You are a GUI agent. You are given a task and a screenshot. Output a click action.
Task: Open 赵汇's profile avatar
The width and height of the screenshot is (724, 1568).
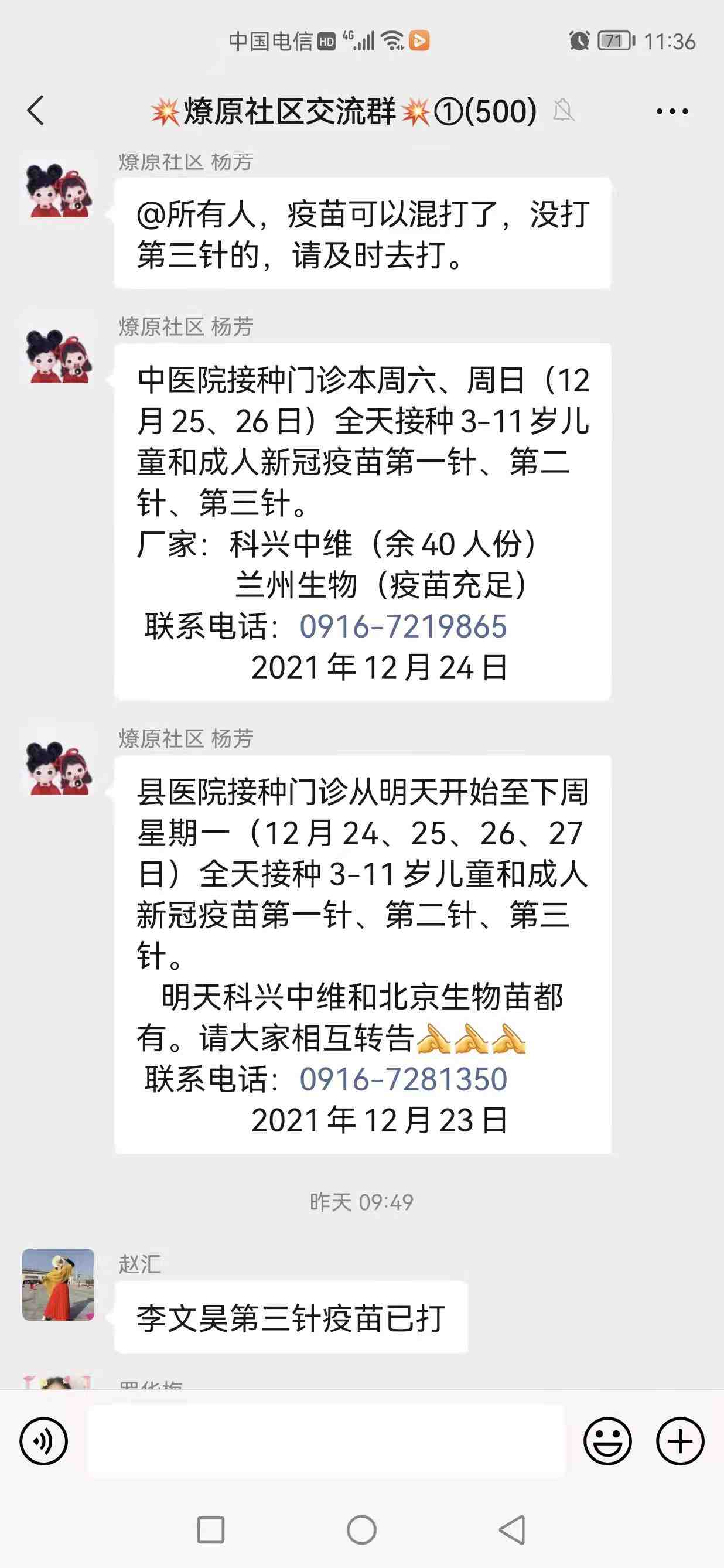pos(59,1284)
